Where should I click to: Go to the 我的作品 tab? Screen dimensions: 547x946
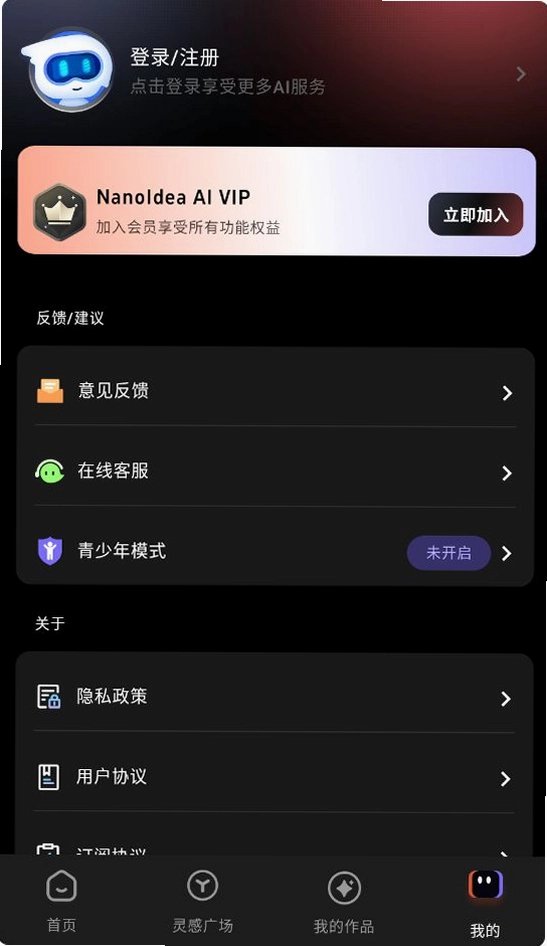(344, 901)
